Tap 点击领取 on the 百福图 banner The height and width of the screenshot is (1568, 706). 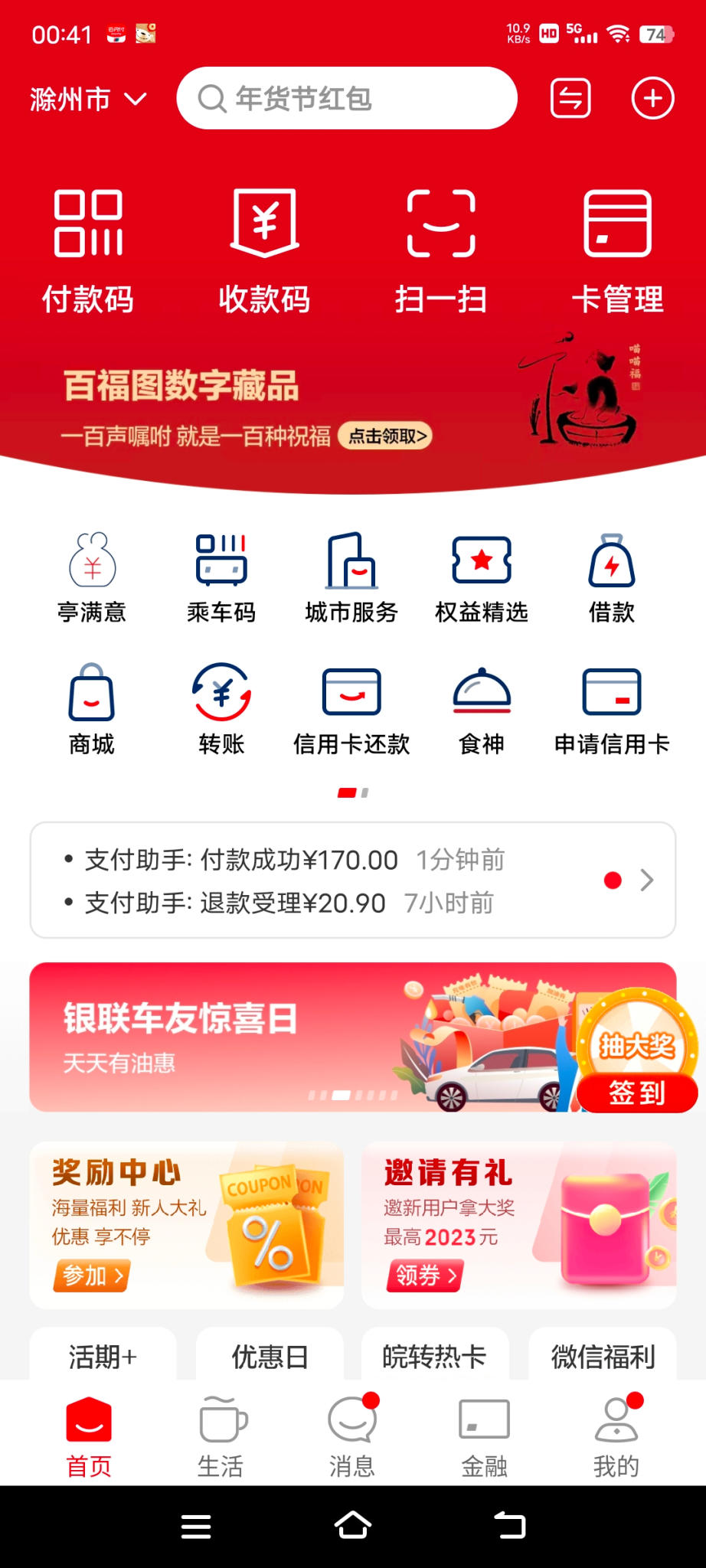pos(386,436)
